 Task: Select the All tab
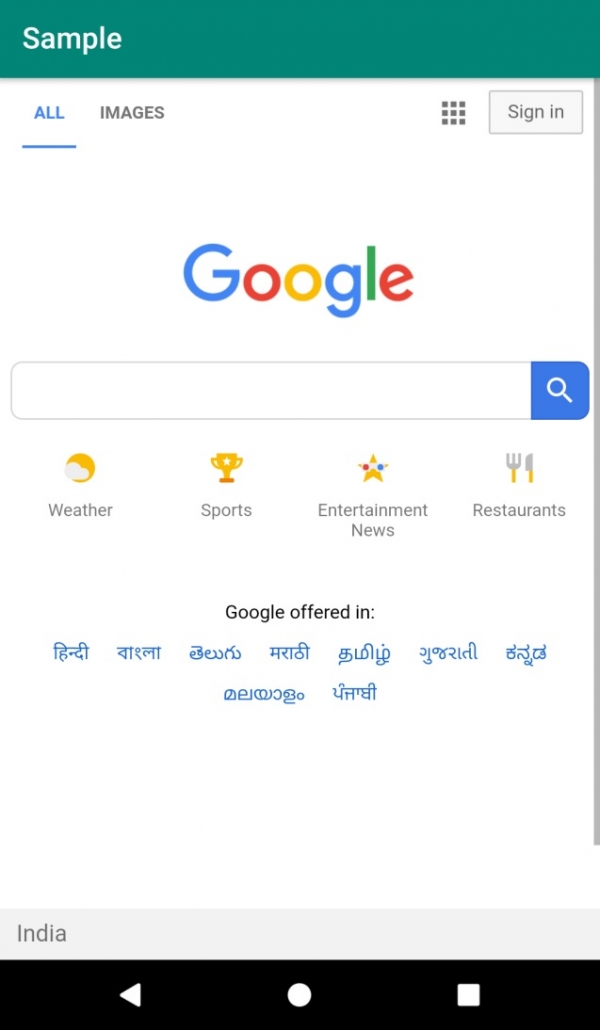[x=49, y=113]
